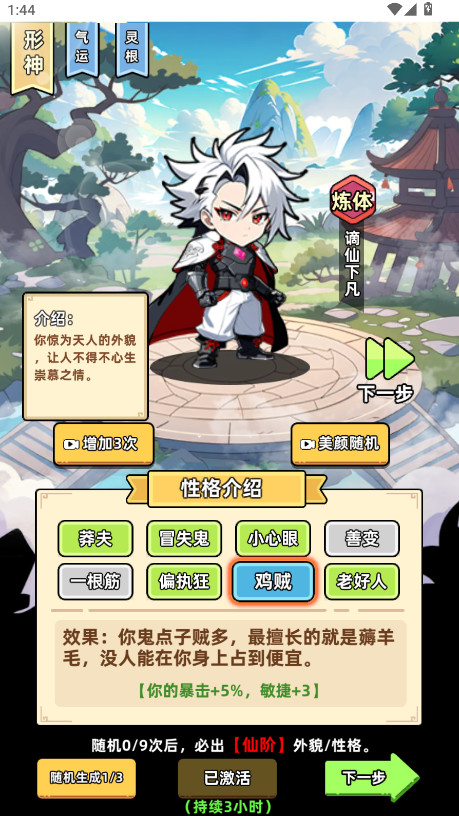Pick the 一根筋 personality
The width and height of the screenshot is (459, 816).
tap(95, 581)
